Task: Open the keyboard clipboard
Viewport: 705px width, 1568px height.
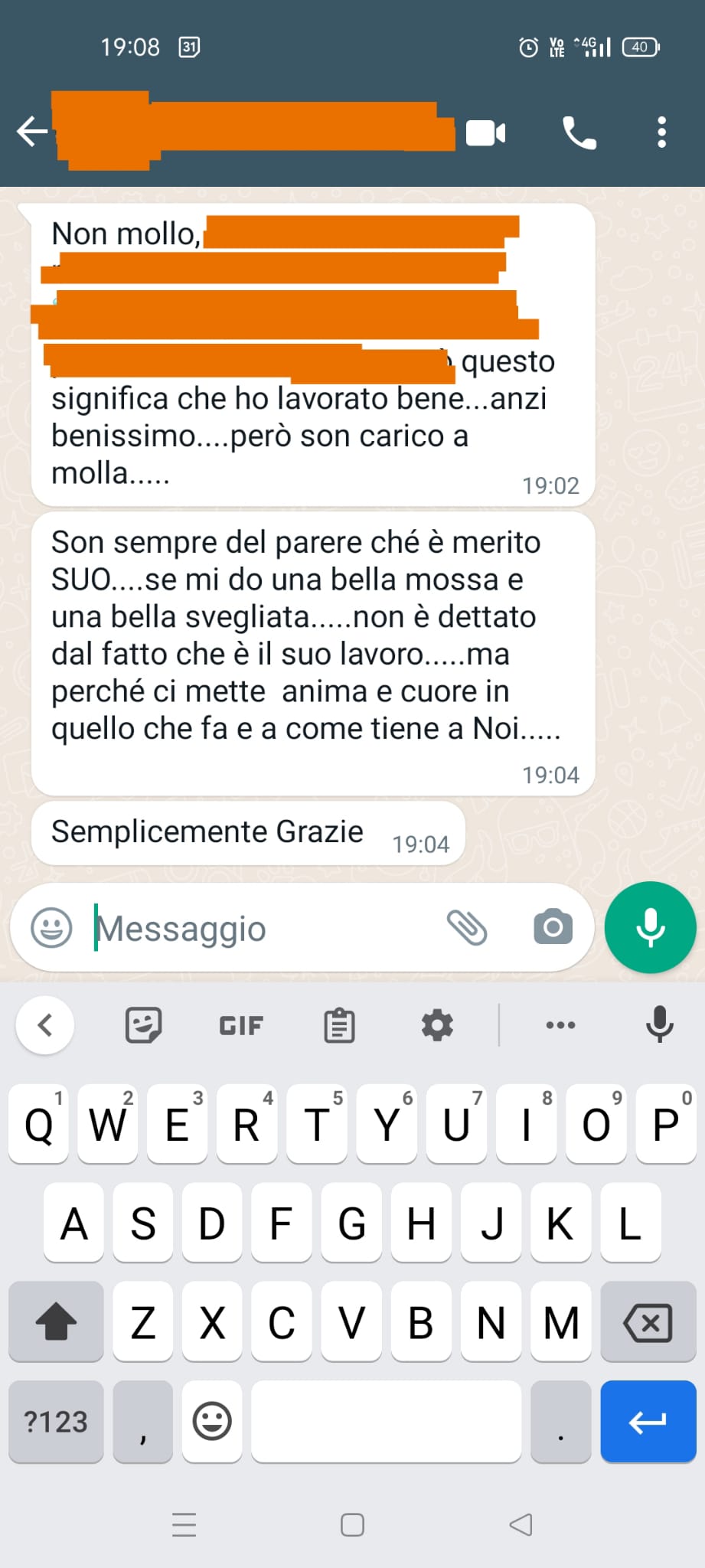Action: click(x=339, y=1025)
